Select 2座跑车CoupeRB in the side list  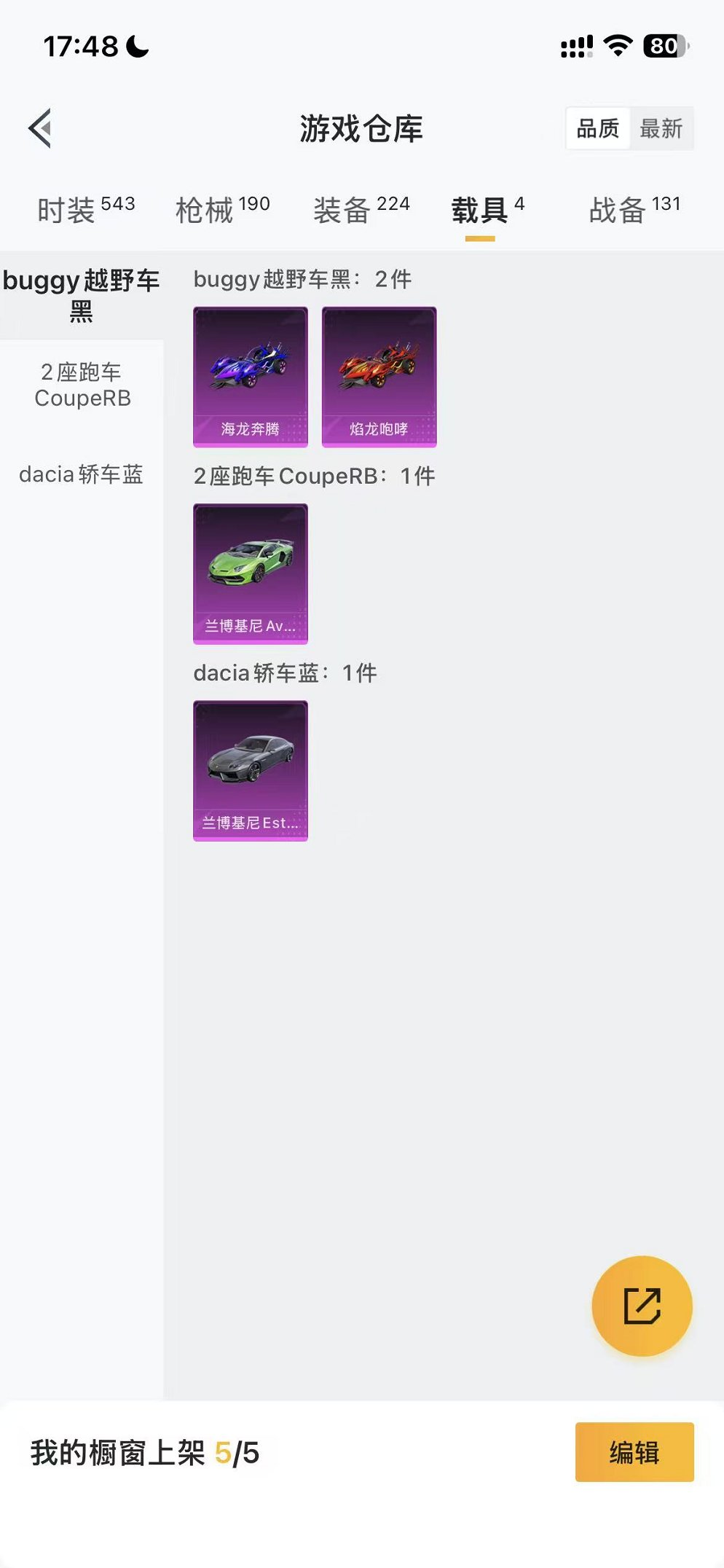click(82, 385)
